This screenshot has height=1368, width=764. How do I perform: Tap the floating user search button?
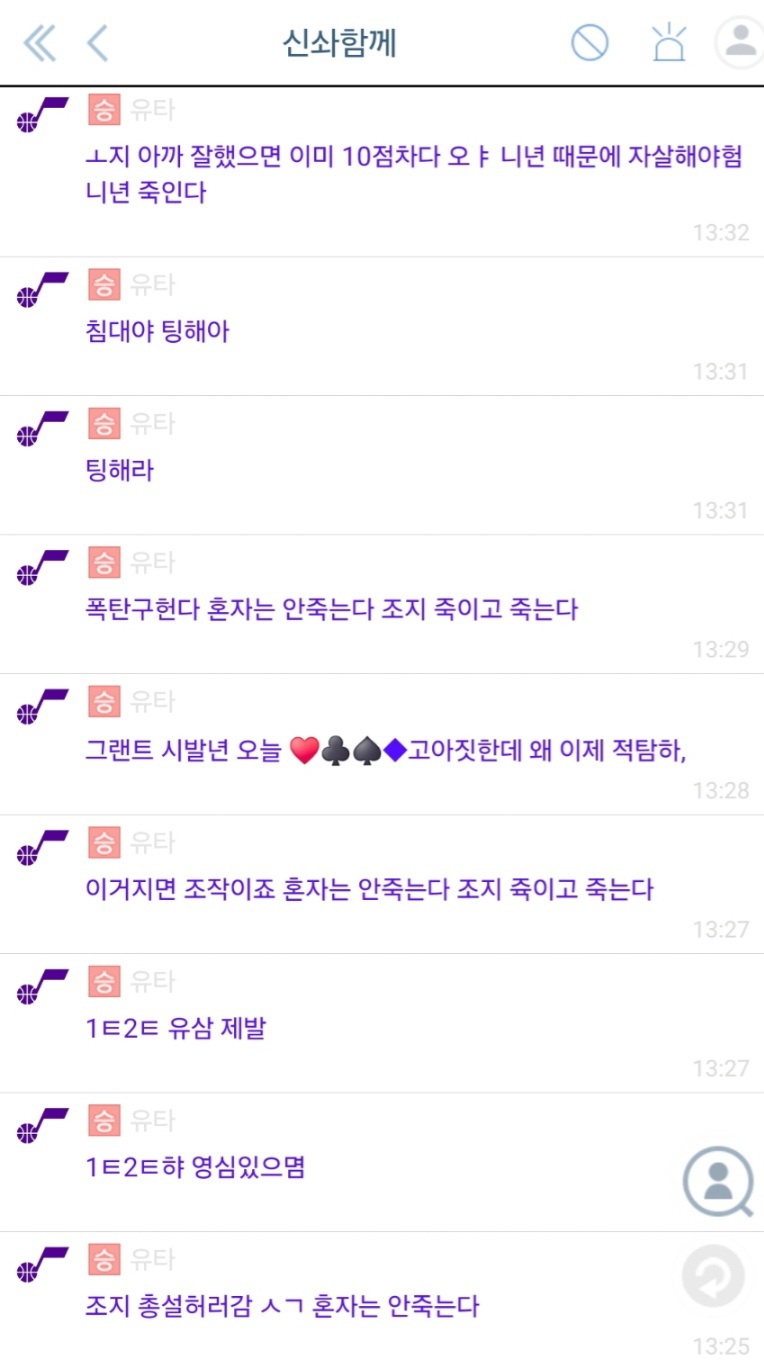pos(717,1183)
